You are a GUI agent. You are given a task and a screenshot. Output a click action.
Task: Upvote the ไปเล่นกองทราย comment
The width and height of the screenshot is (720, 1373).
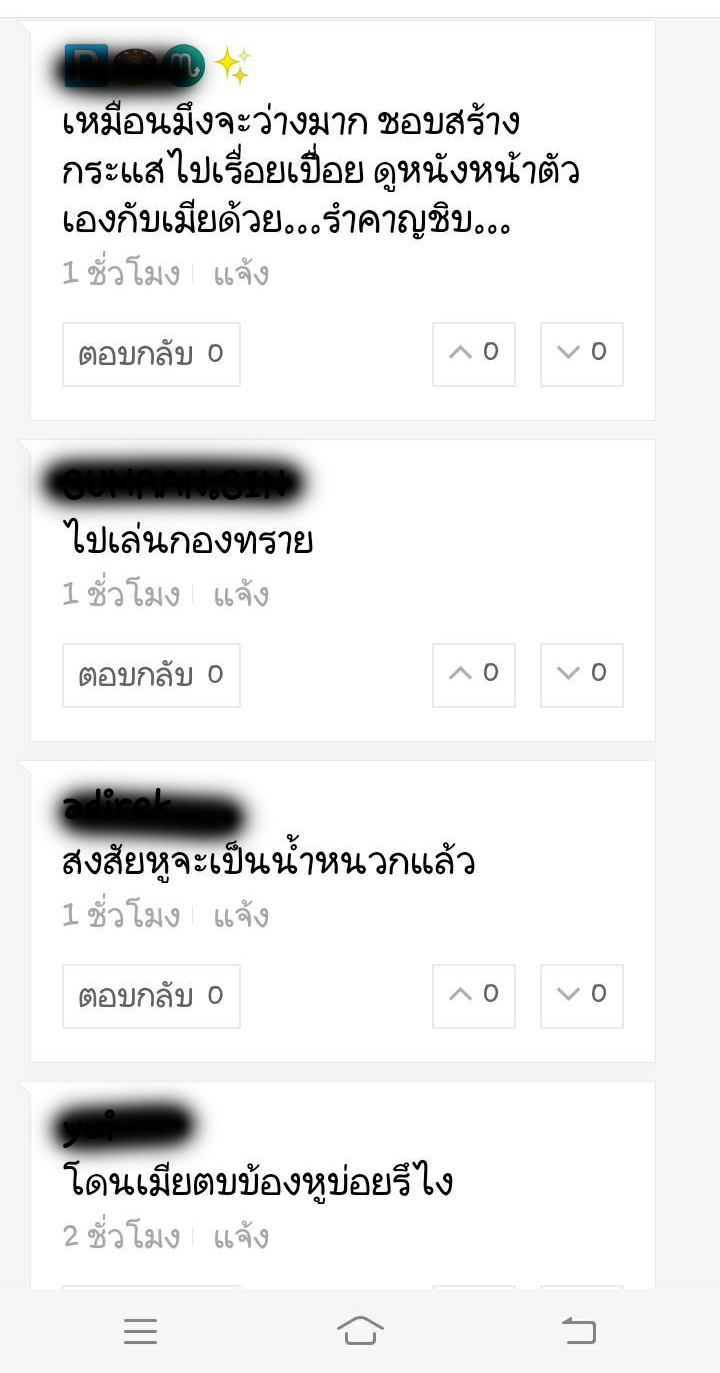tap(474, 675)
